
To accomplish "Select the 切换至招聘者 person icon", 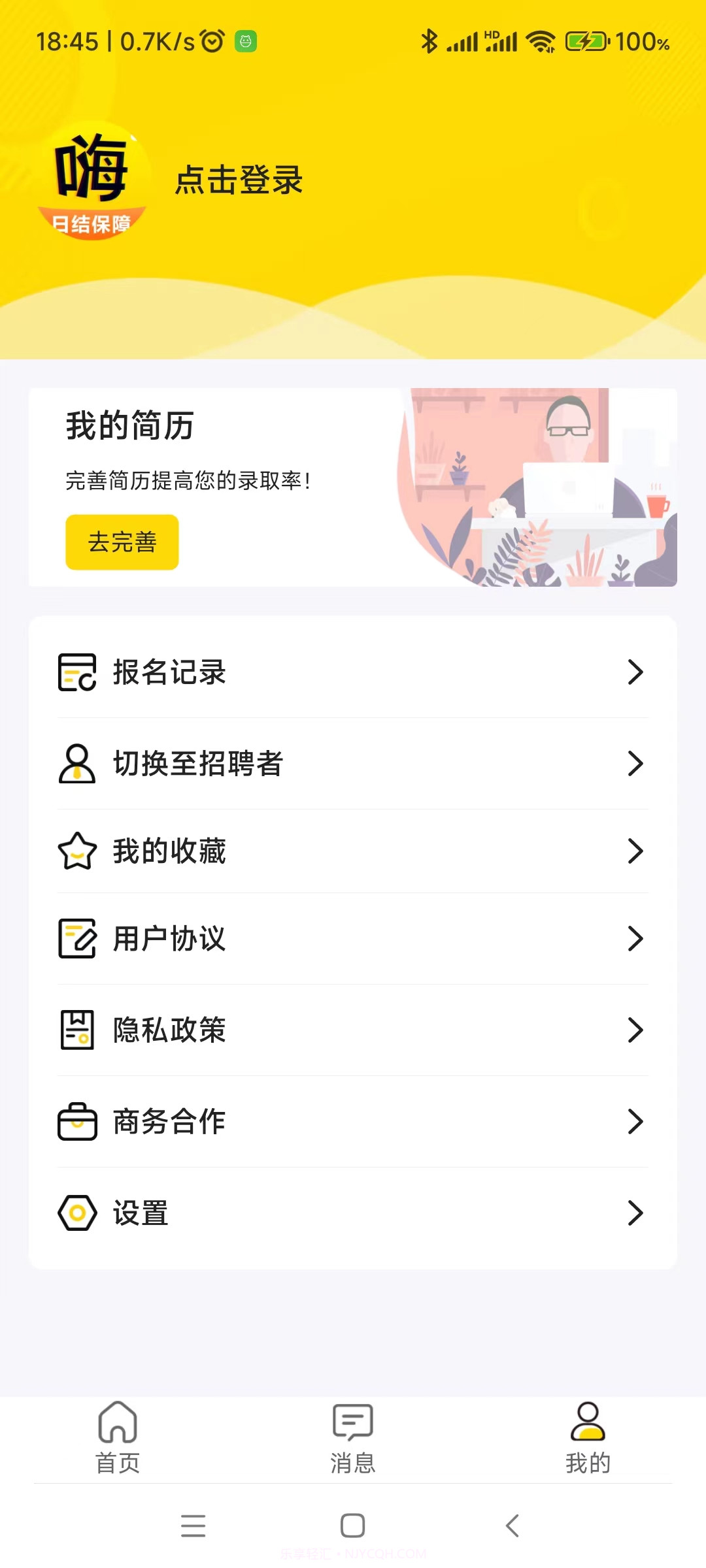I will 76,764.
